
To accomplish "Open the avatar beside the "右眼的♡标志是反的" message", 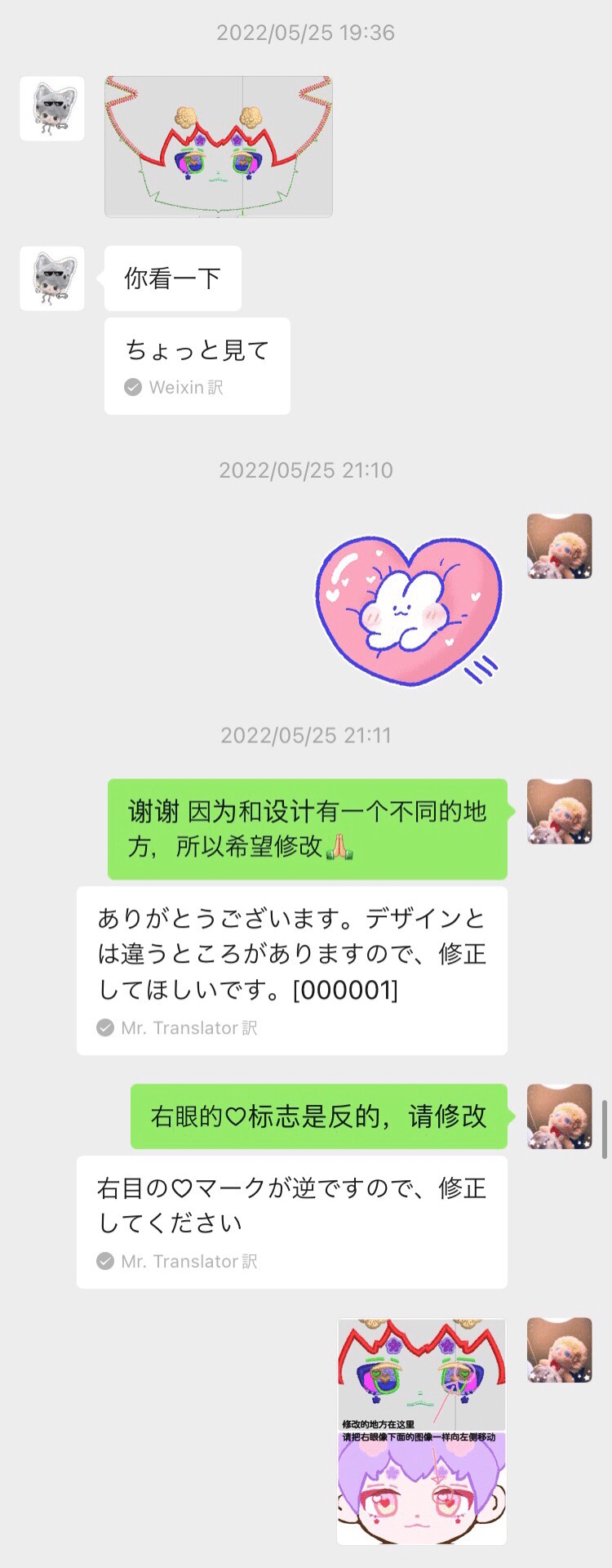I will coord(559,1116).
